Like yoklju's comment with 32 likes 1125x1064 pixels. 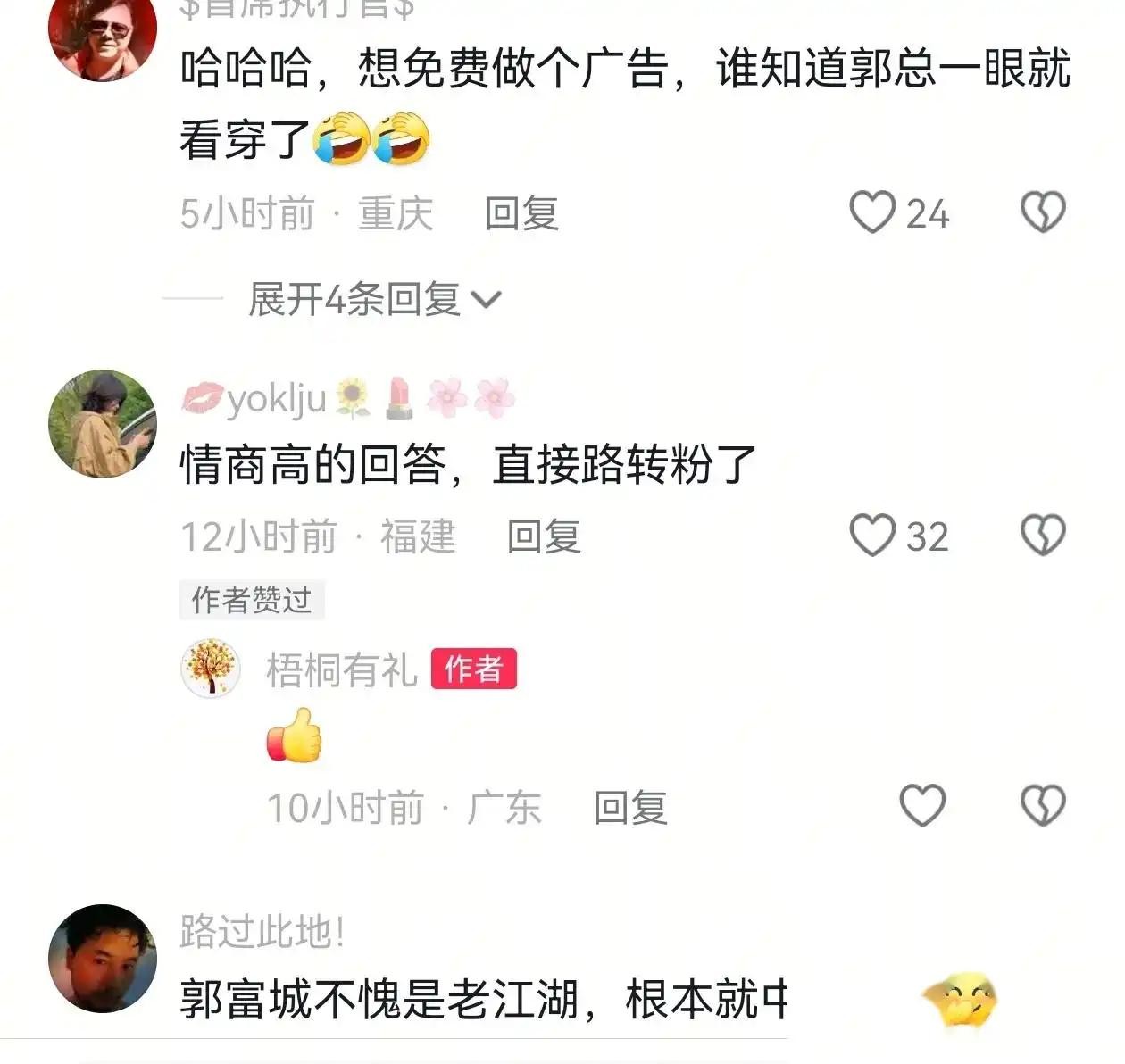(872, 536)
